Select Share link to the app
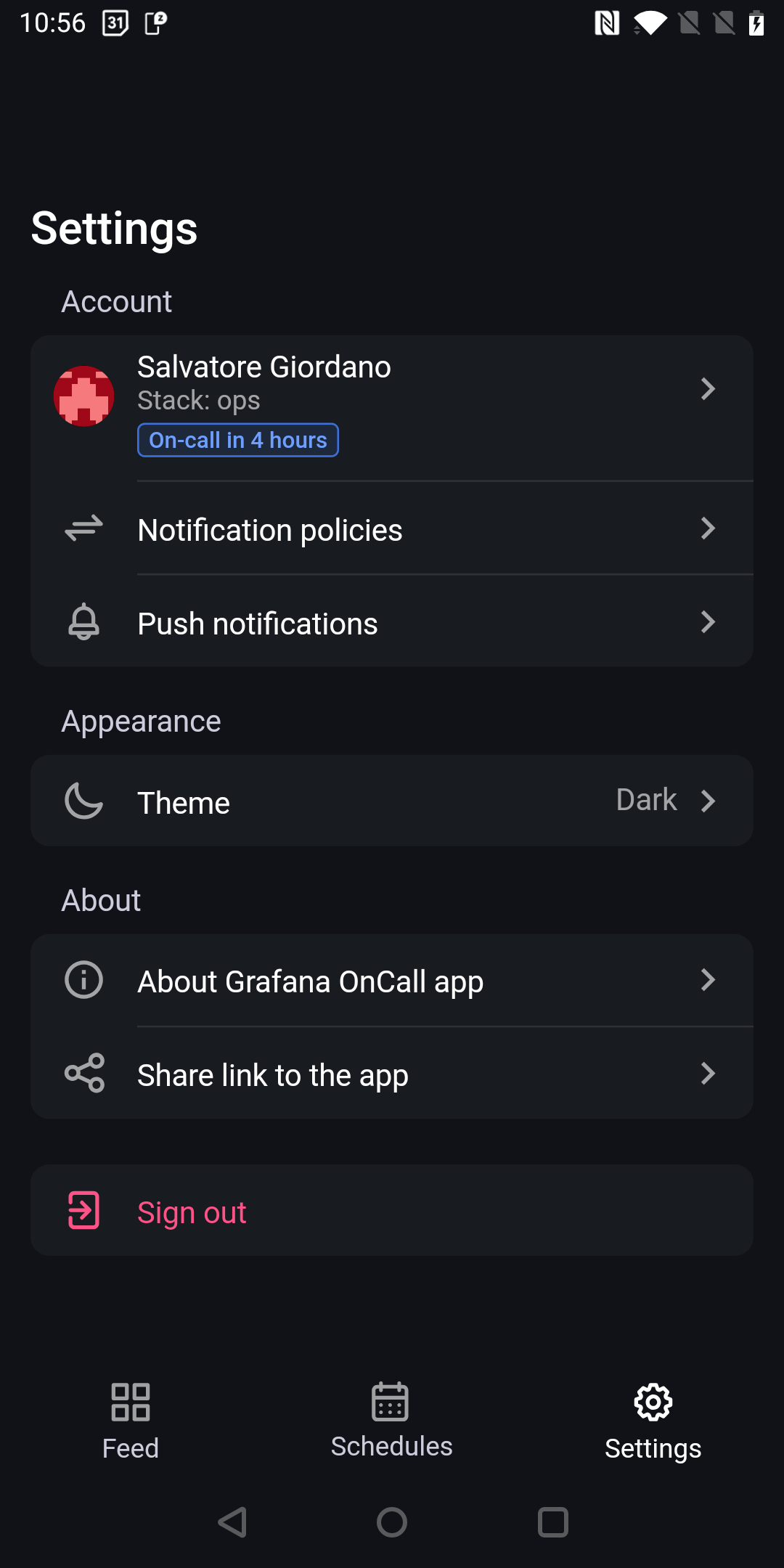Image resolution: width=784 pixels, height=1568 pixels. point(392,1074)
